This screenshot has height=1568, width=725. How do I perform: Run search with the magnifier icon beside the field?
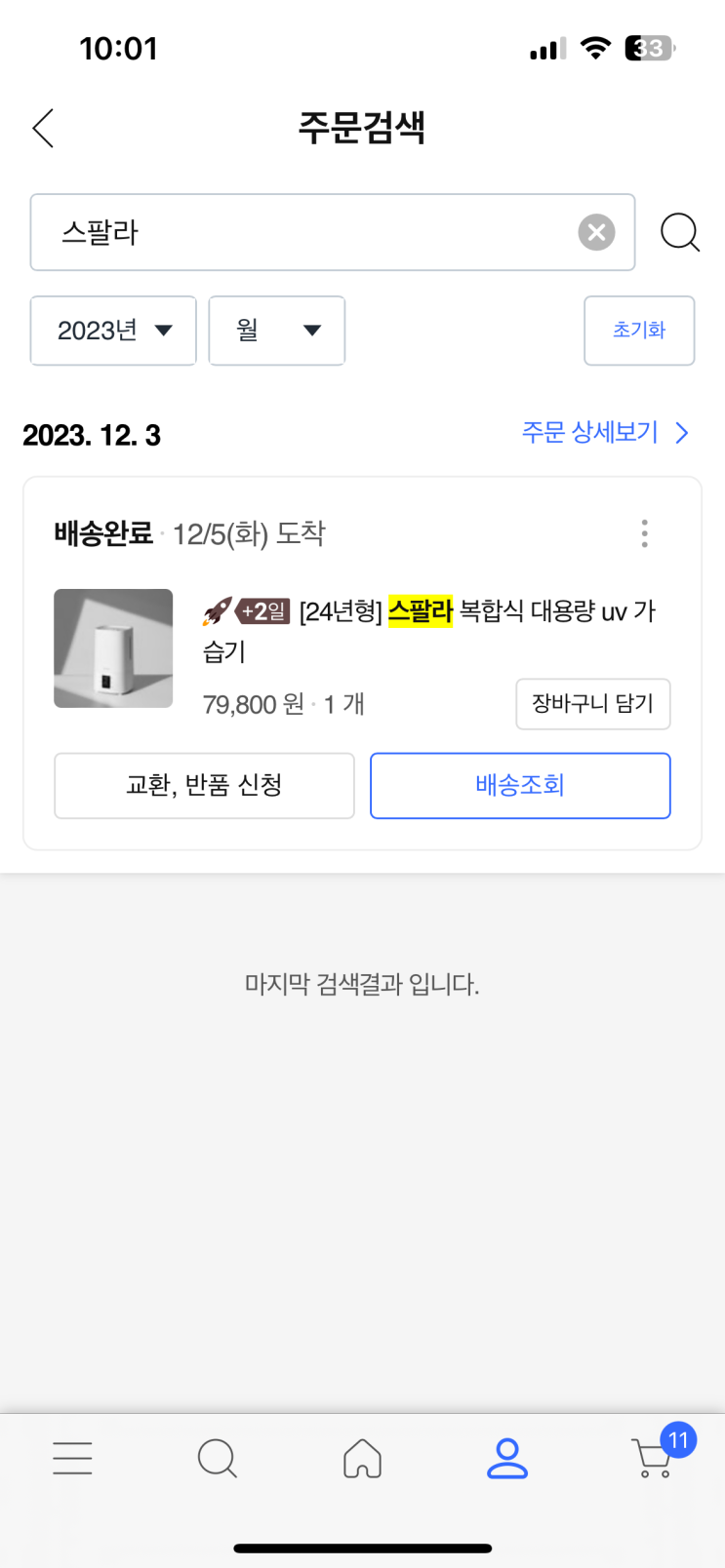[679, 232]
